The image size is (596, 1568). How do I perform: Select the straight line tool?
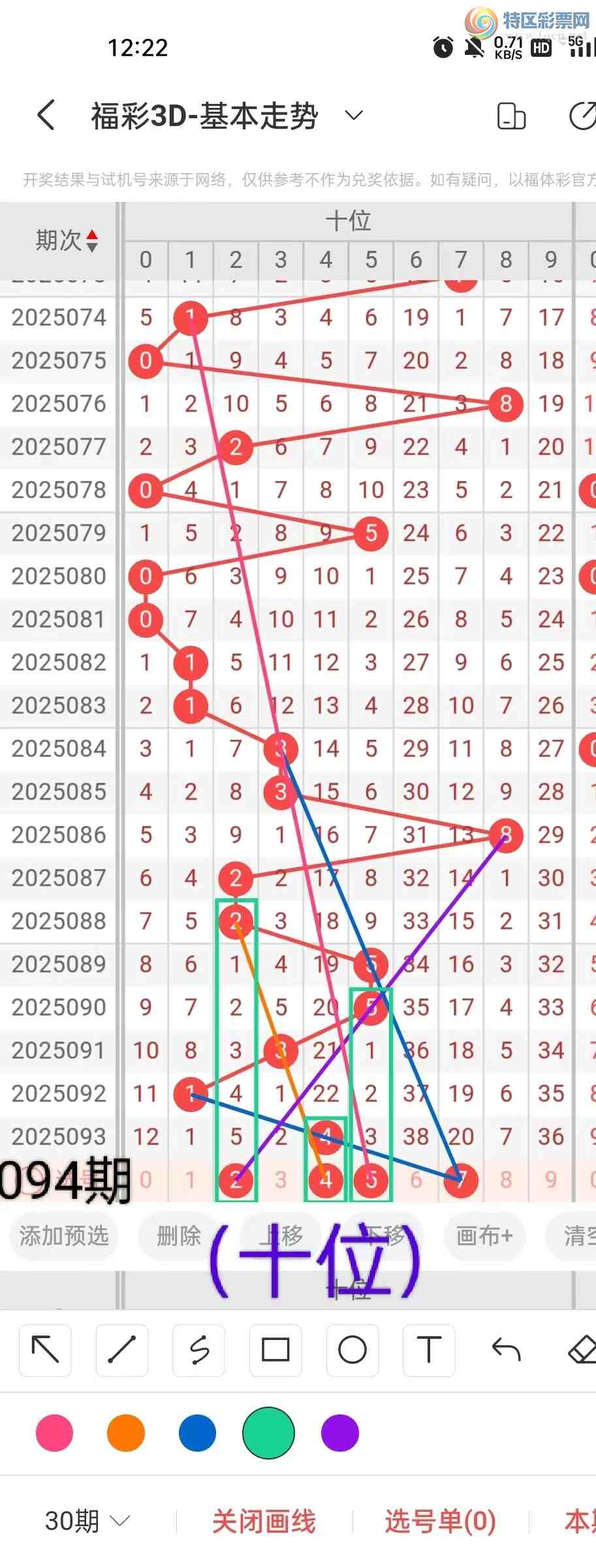tap(121, 1350)
